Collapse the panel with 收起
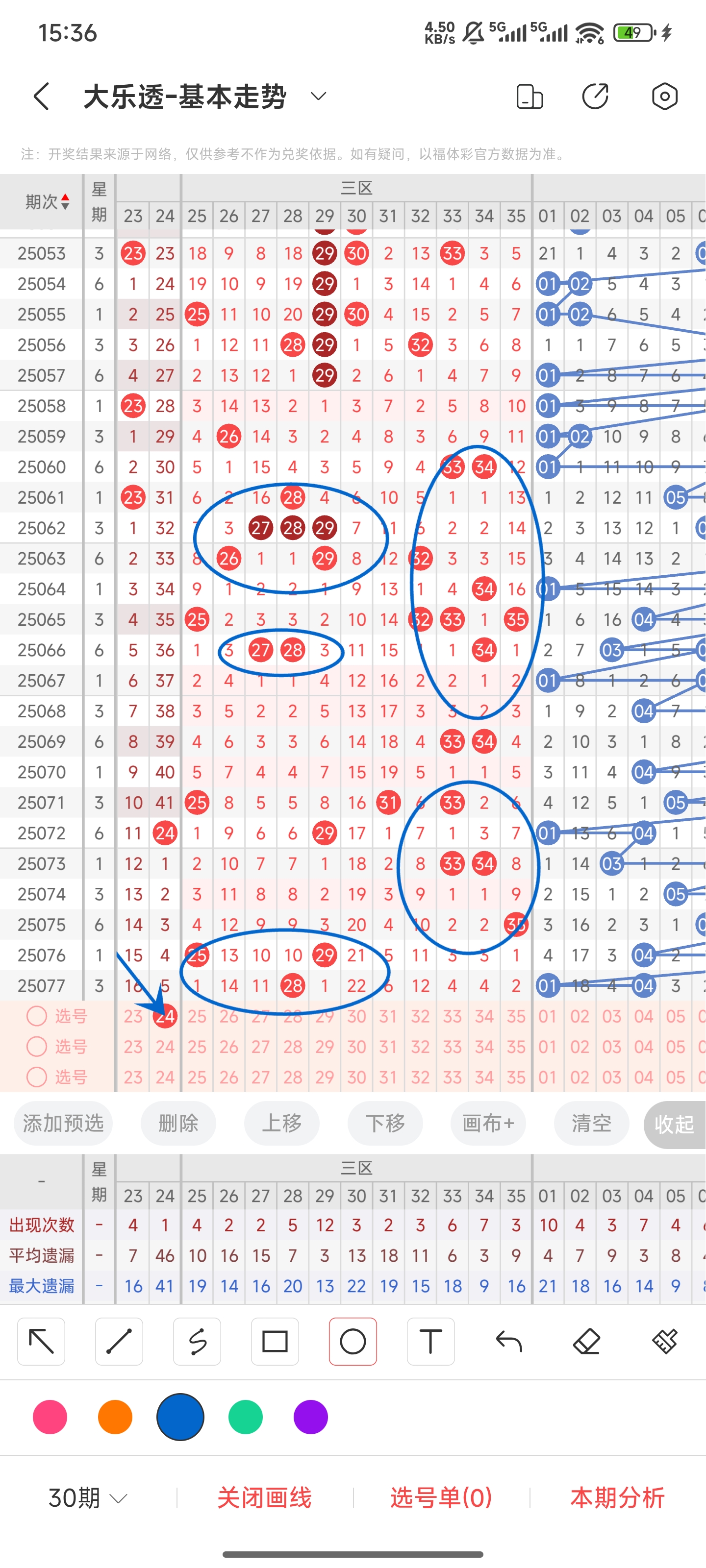 click(x=675, y=1124)
